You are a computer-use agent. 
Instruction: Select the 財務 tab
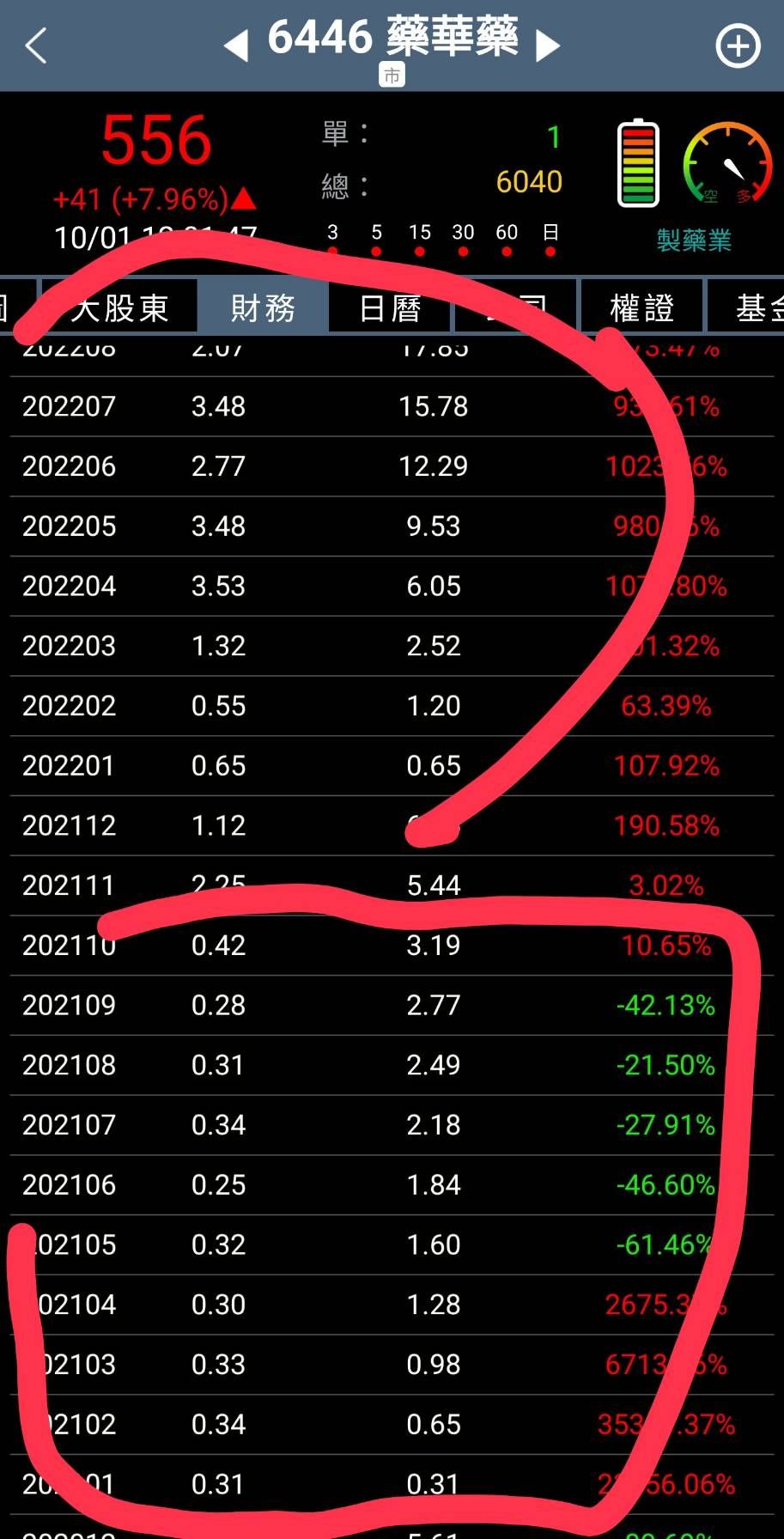[x=263, y=307]
